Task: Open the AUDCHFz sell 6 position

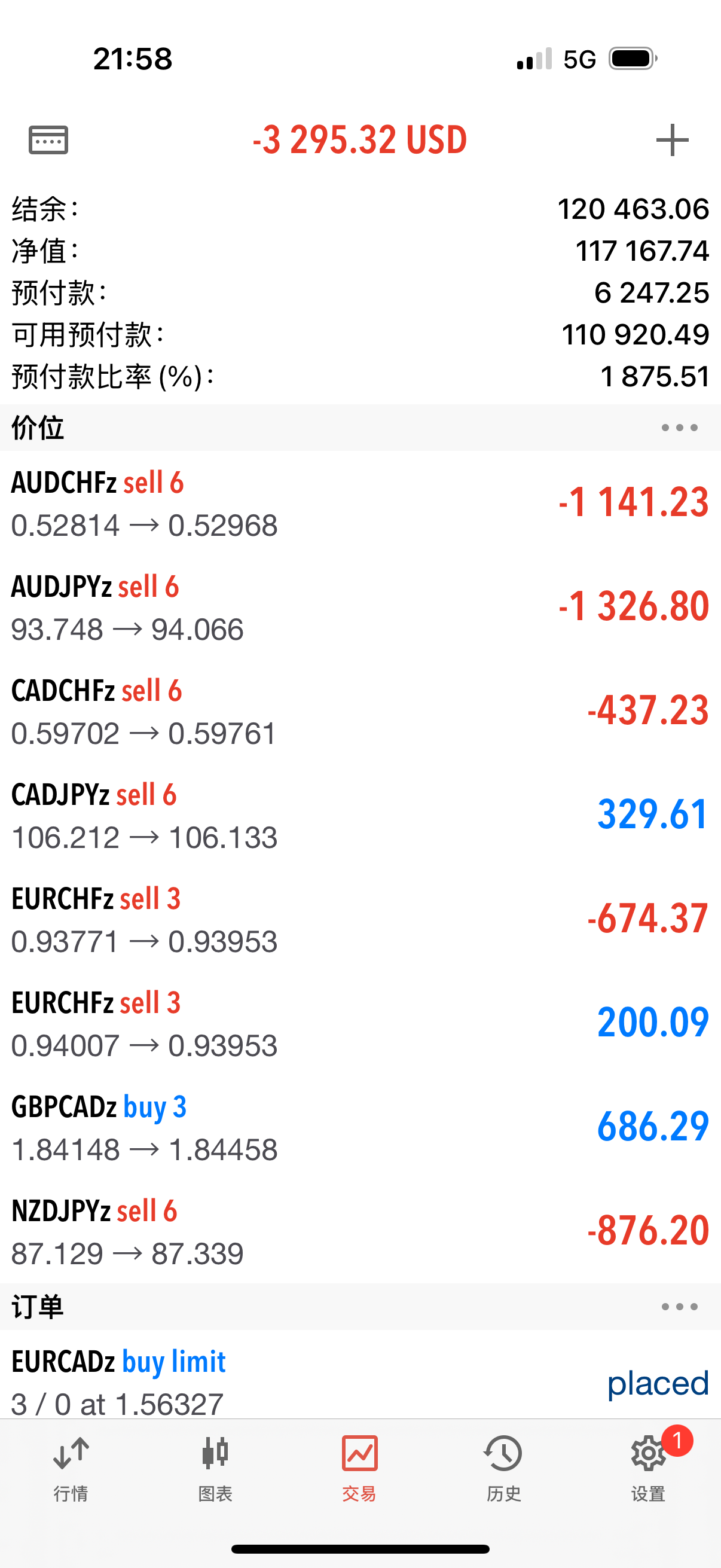Action: coord(360,504)
